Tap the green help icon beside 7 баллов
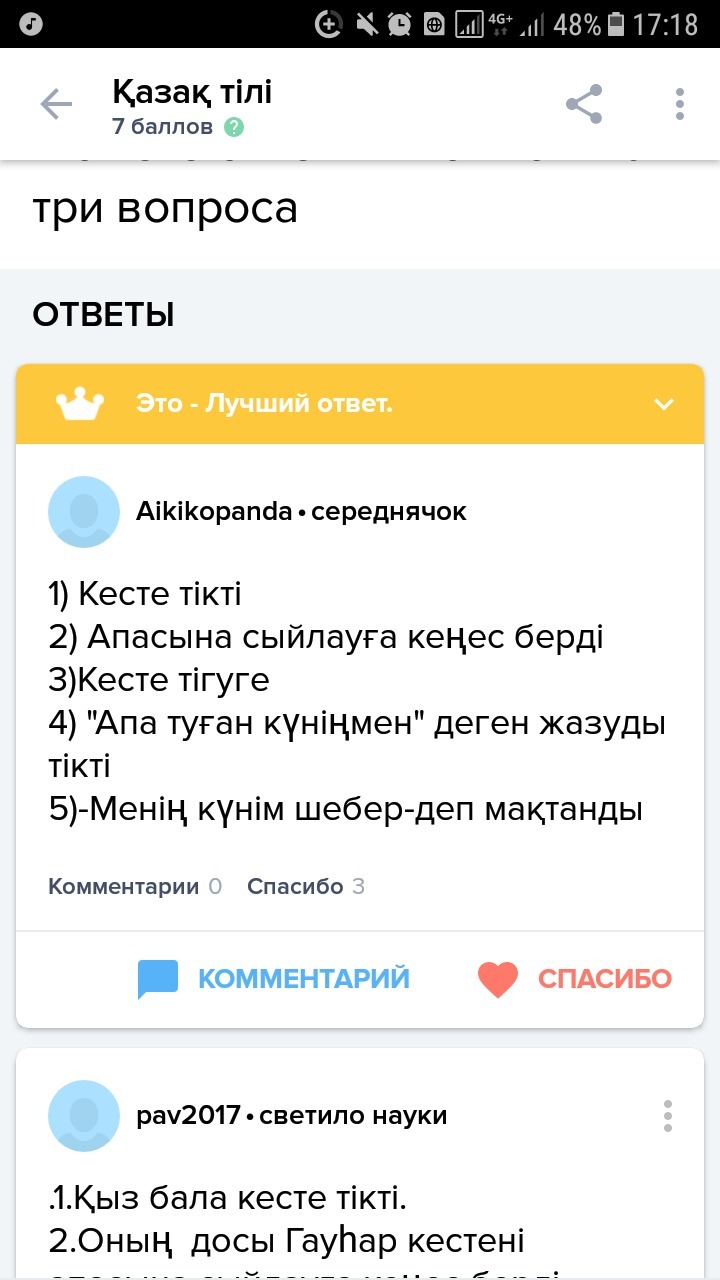Viewport: 720px width, 1280px height. tap(234, 127)
